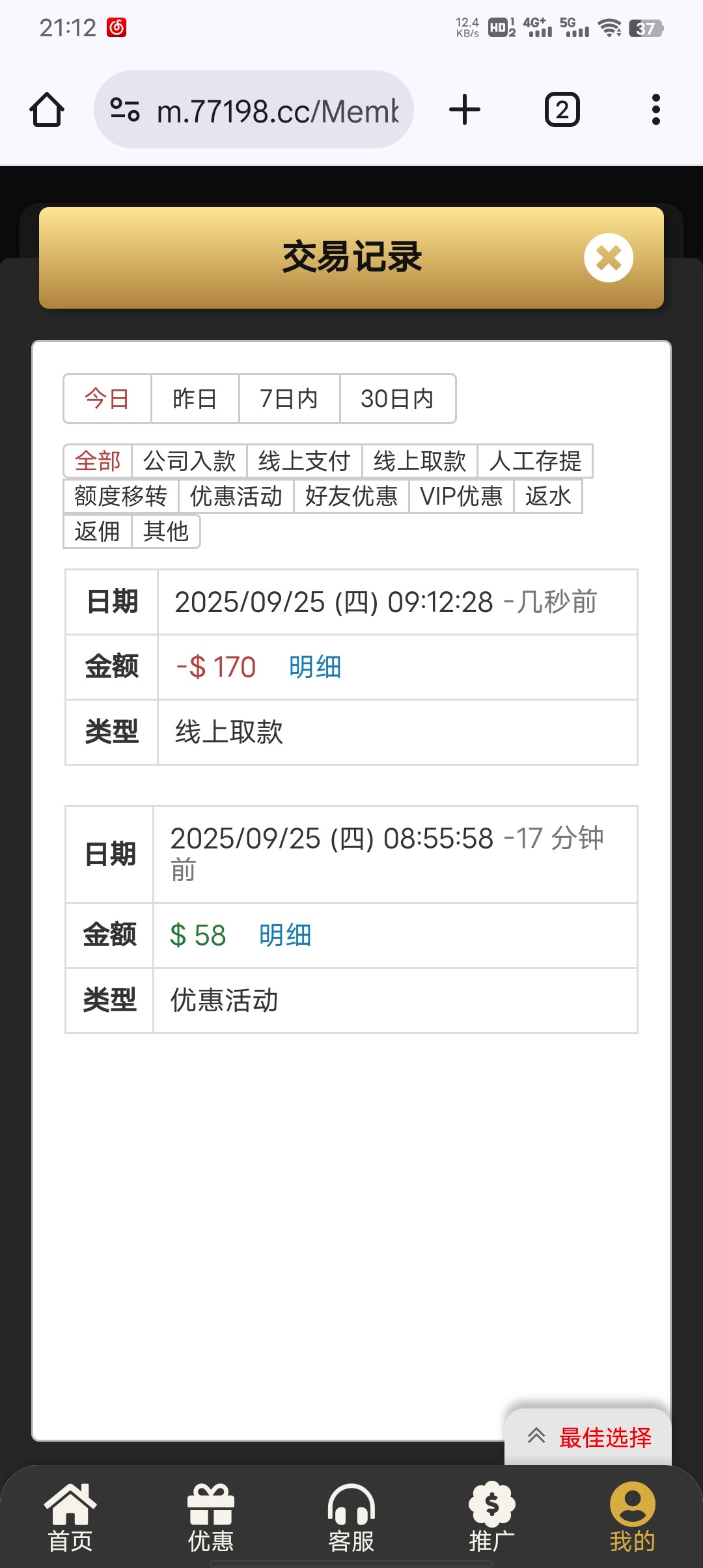Show VIP优惠 records

462,496
